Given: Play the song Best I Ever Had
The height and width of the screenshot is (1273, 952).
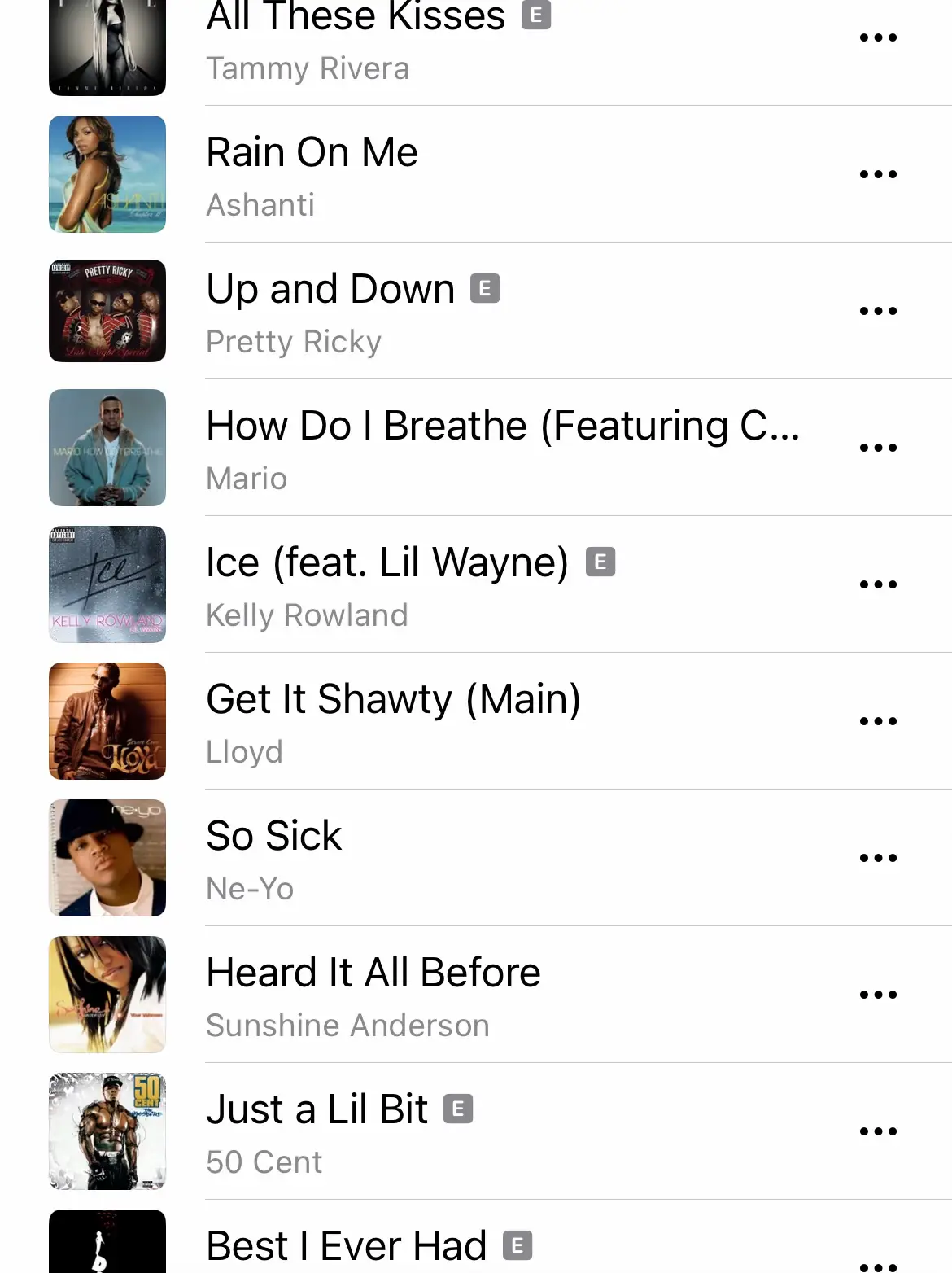Looking at the screenshot, I should [x=346, y=1245].
